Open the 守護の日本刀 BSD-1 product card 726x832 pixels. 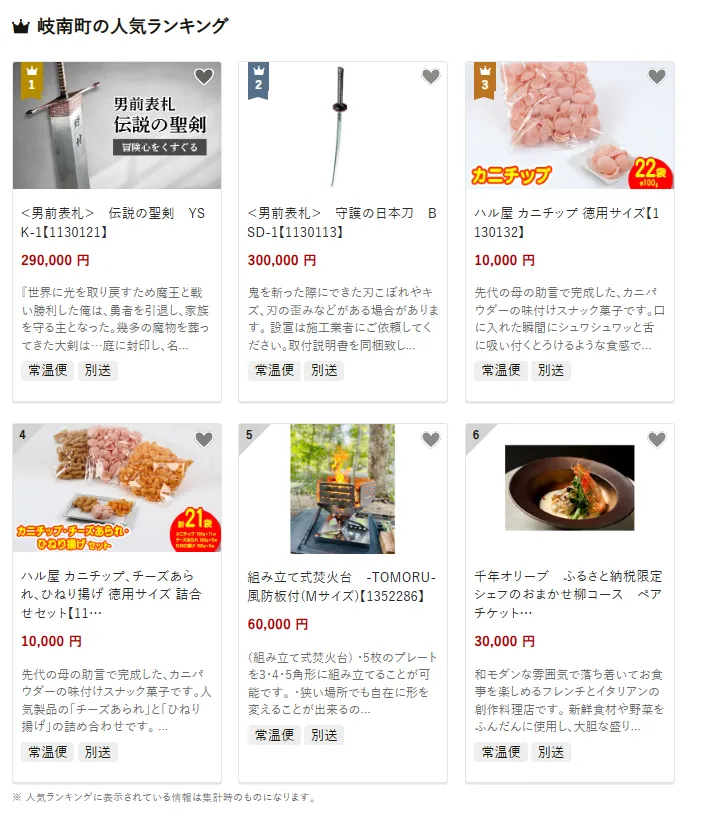[342, 223]
